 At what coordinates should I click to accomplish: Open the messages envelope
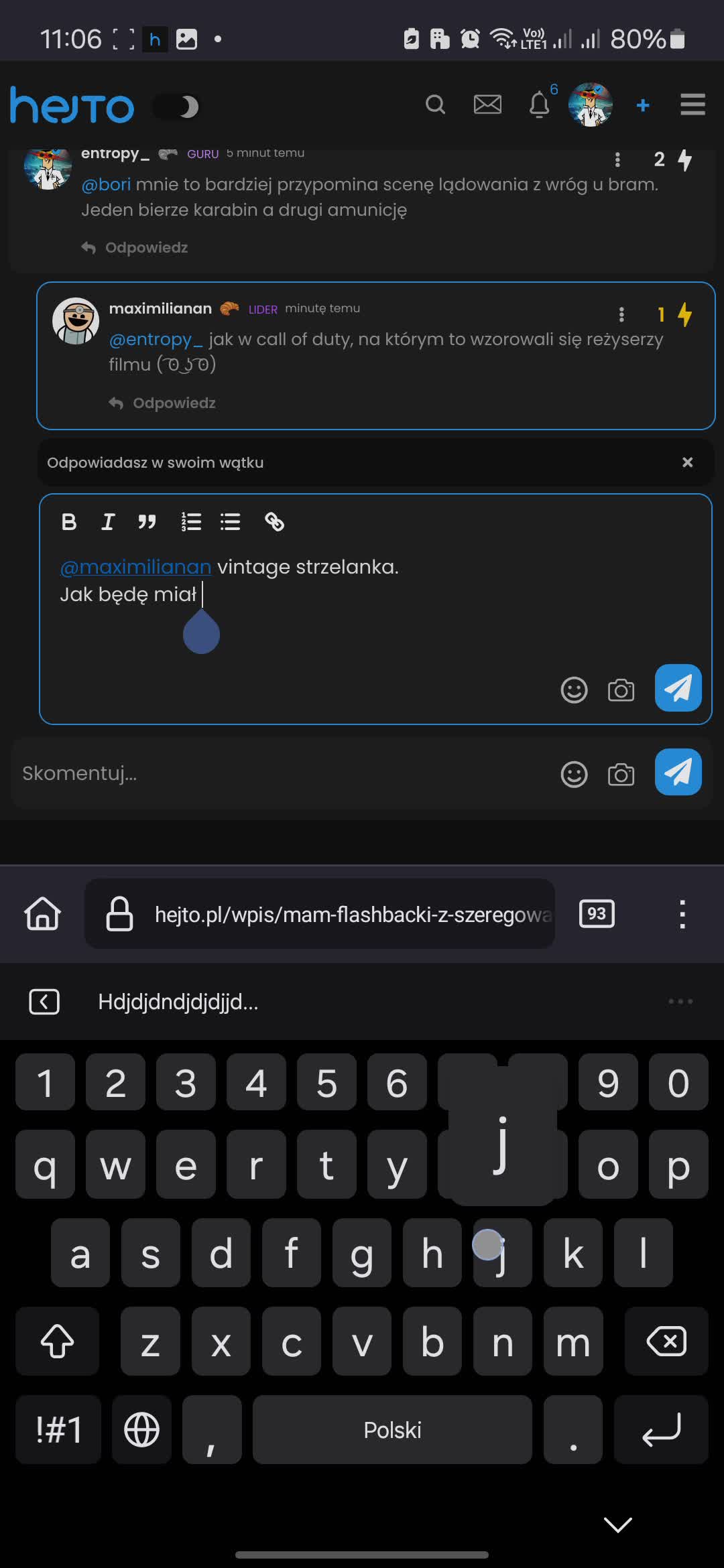[x=487, y=105]
